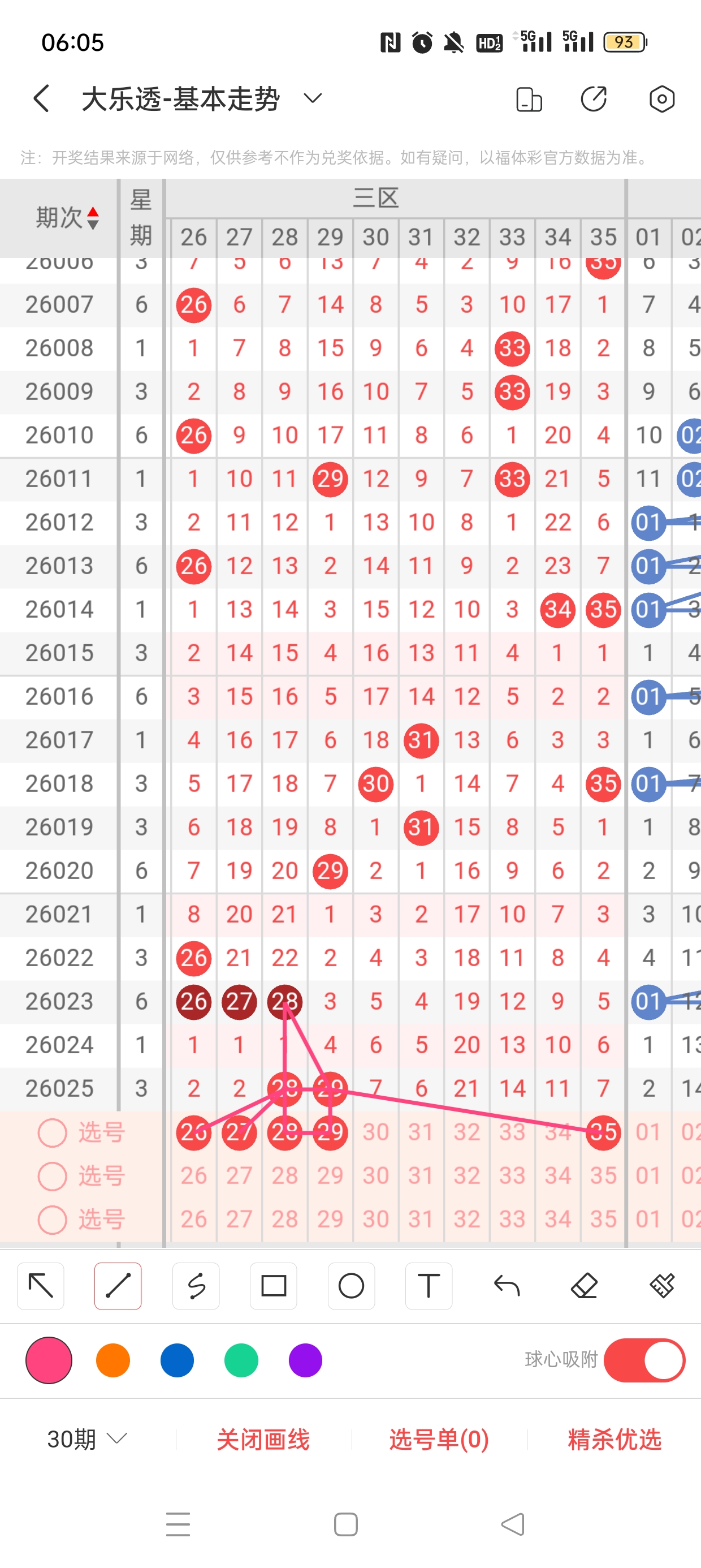Open chart settings hexagon icon
Screen dimensions: 701x1568
(661, 99)
